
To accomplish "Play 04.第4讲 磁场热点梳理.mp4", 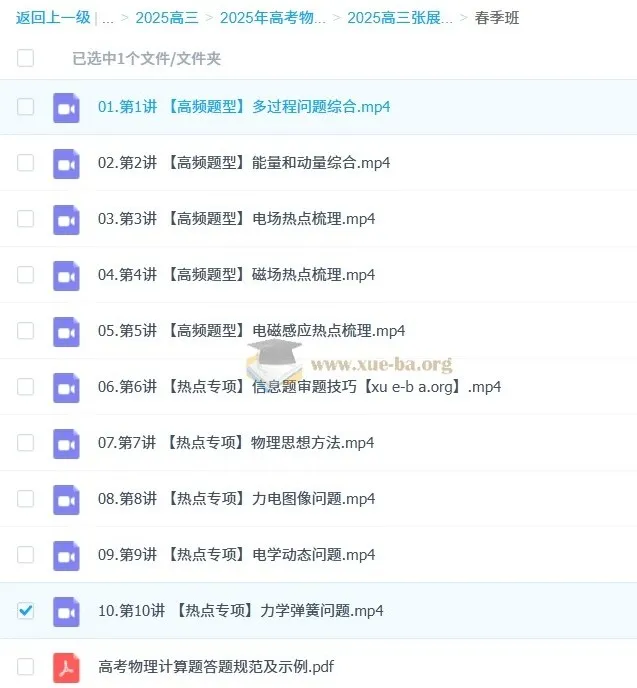I will coord(237,274).
